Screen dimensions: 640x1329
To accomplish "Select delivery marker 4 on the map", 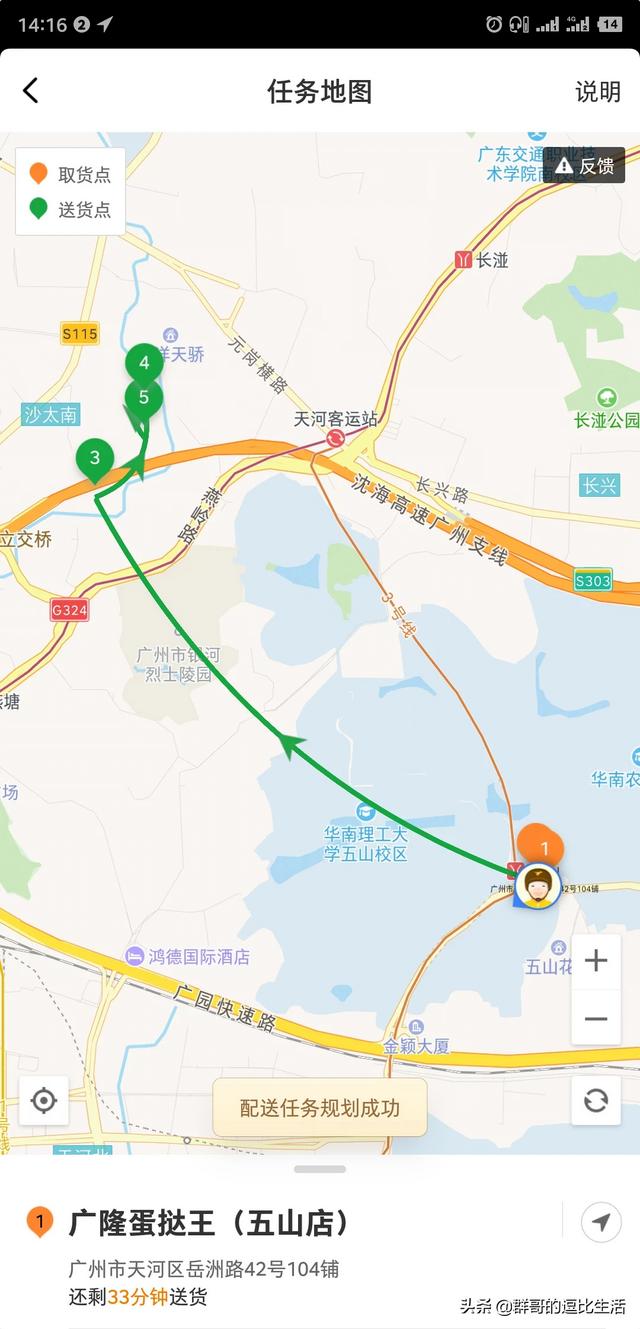I will tap(144, 362).
